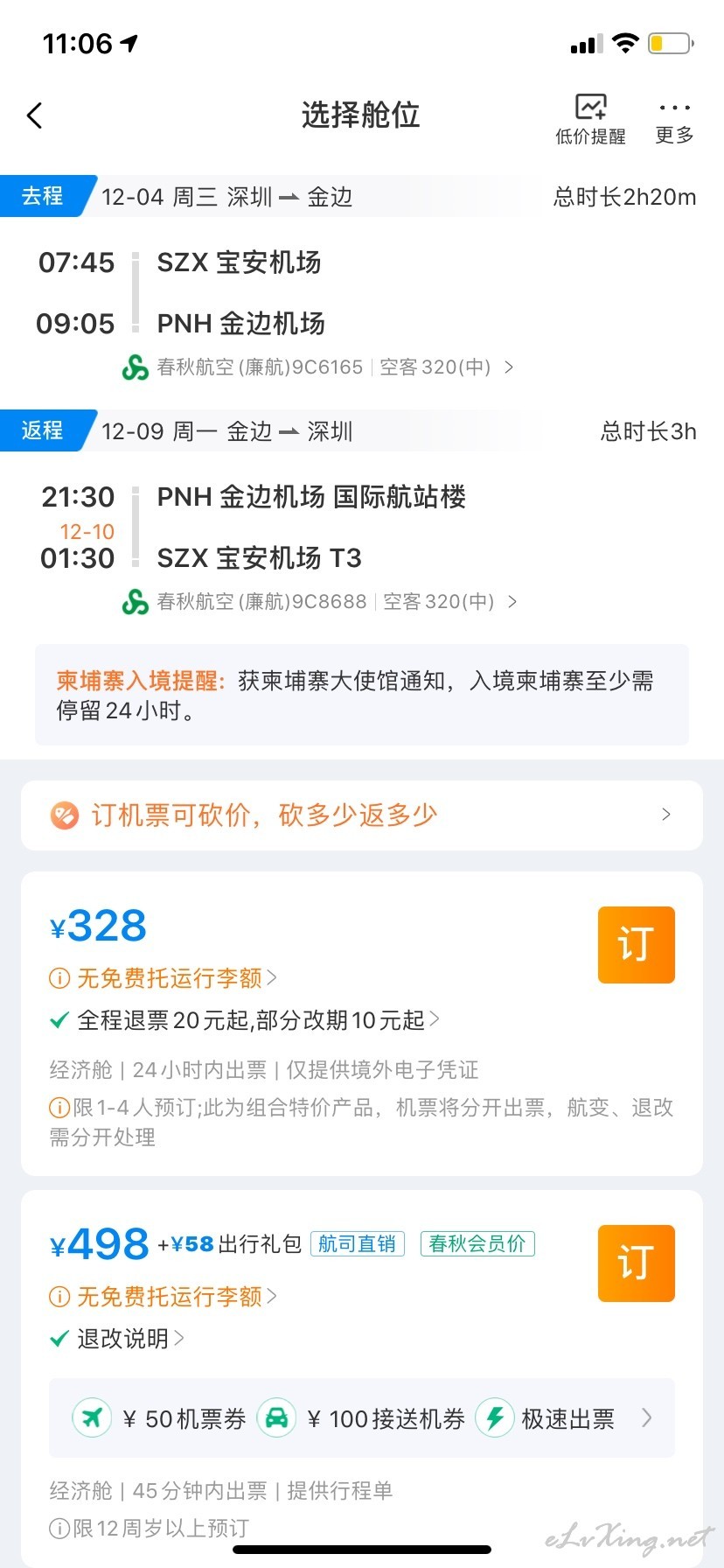The width and height of the screenshot is (724, 1568).
Task: Check baggage notice under the ¥328 fare
Action: 164,978
